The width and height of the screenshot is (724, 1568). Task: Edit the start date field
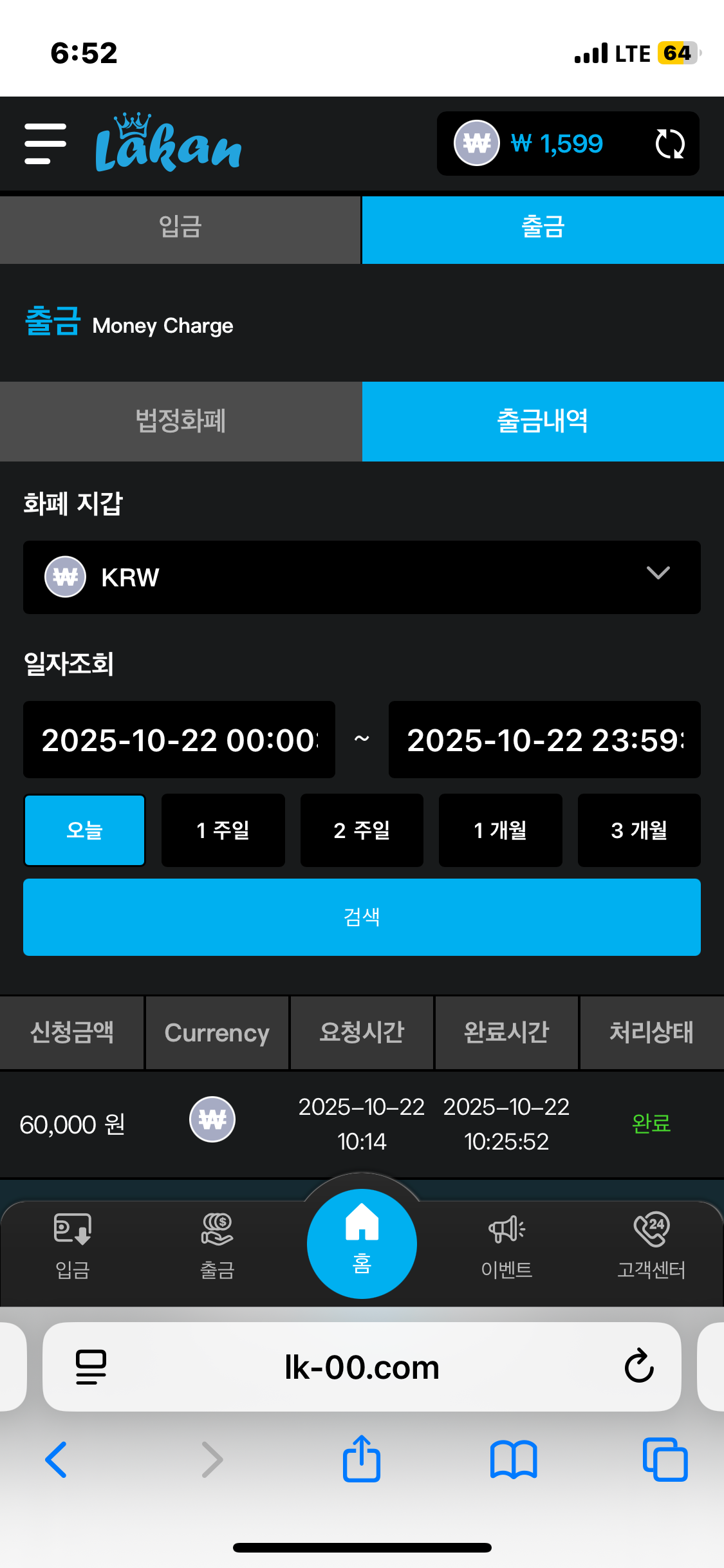coord(179,740)
